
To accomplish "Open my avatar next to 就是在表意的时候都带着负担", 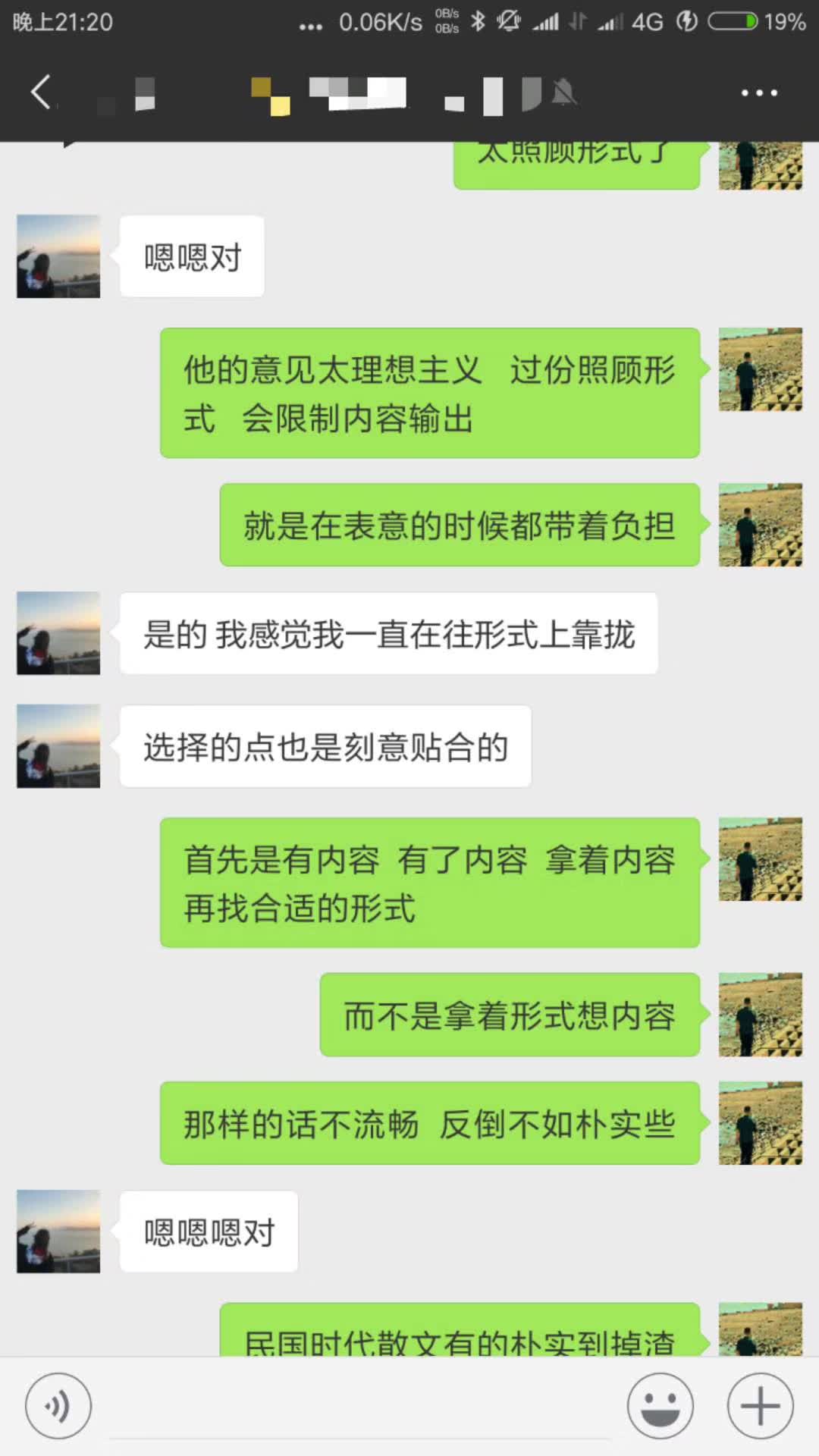I will point(760,525).
